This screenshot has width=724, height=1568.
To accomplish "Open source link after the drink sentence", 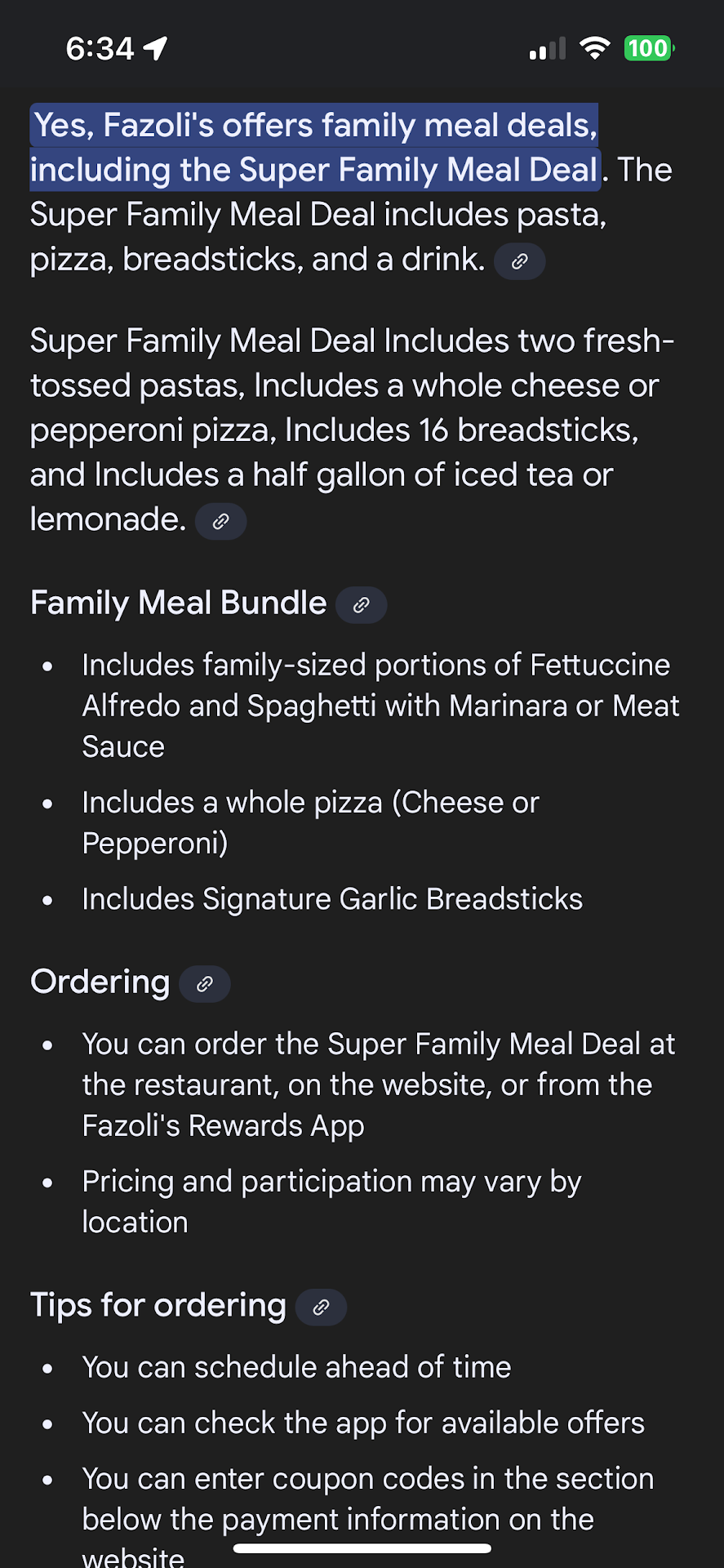I will 519,261.
